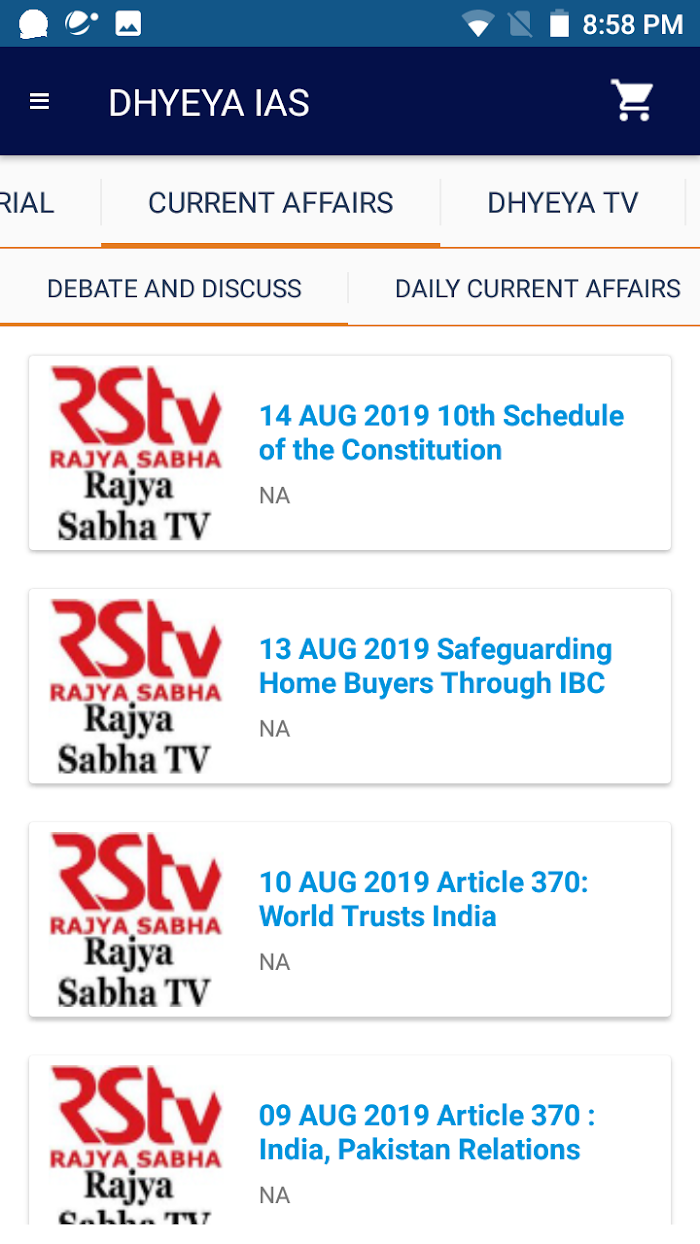Image resolution: width=700 pixels, height=1244 pixels.
Task: Open 14 AUG 2019 10th Schedule of the Constitution
Action: click(x=350, y=453)
